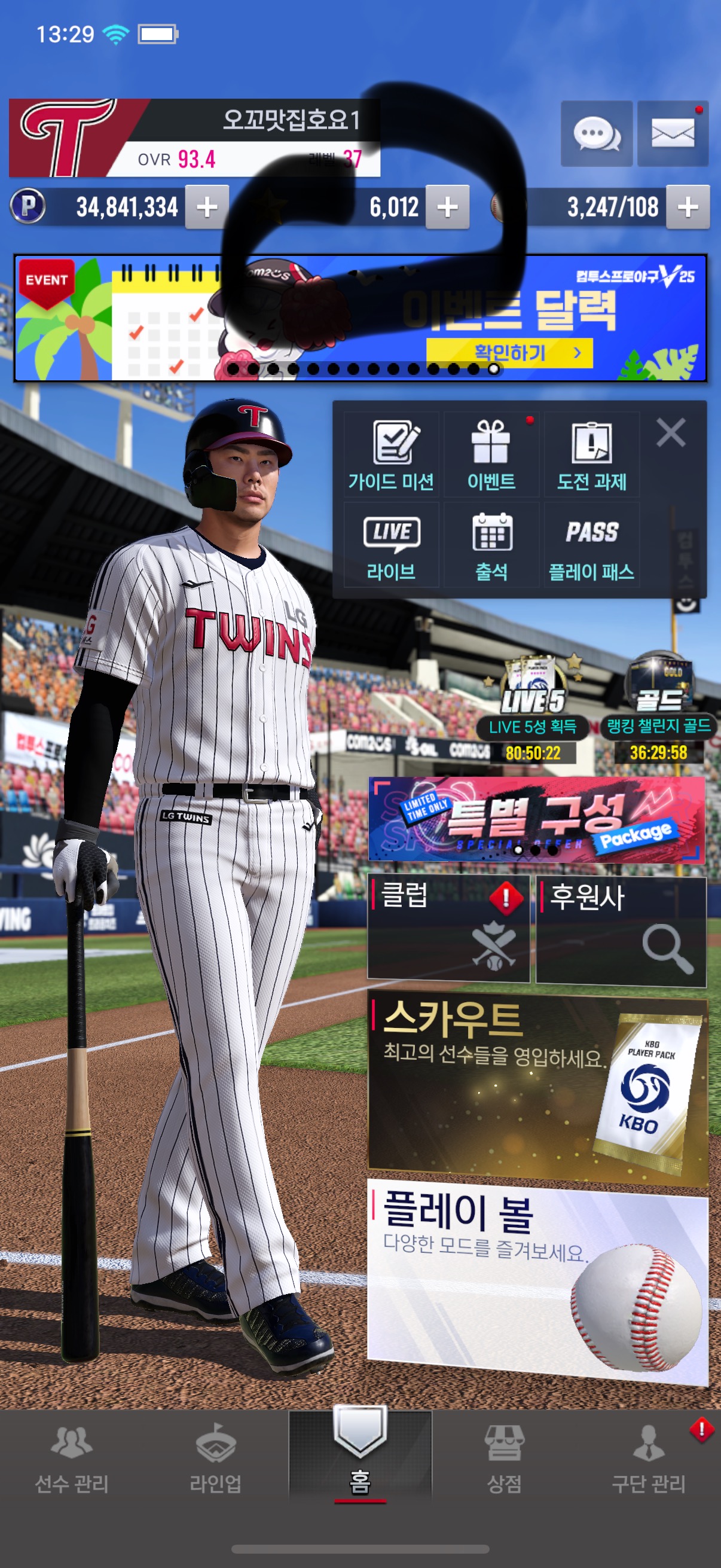This screenshot has height=1568, width=721.
Task: Open the 클럽 club tile
Action: [449, 929]
